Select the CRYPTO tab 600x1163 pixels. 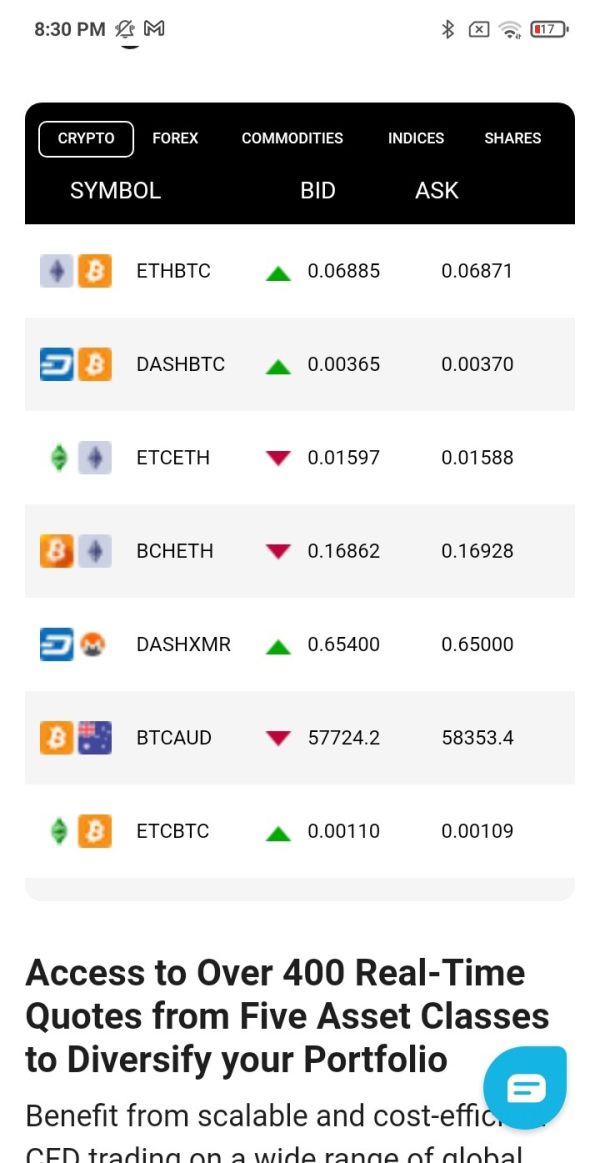pos(86,139)
